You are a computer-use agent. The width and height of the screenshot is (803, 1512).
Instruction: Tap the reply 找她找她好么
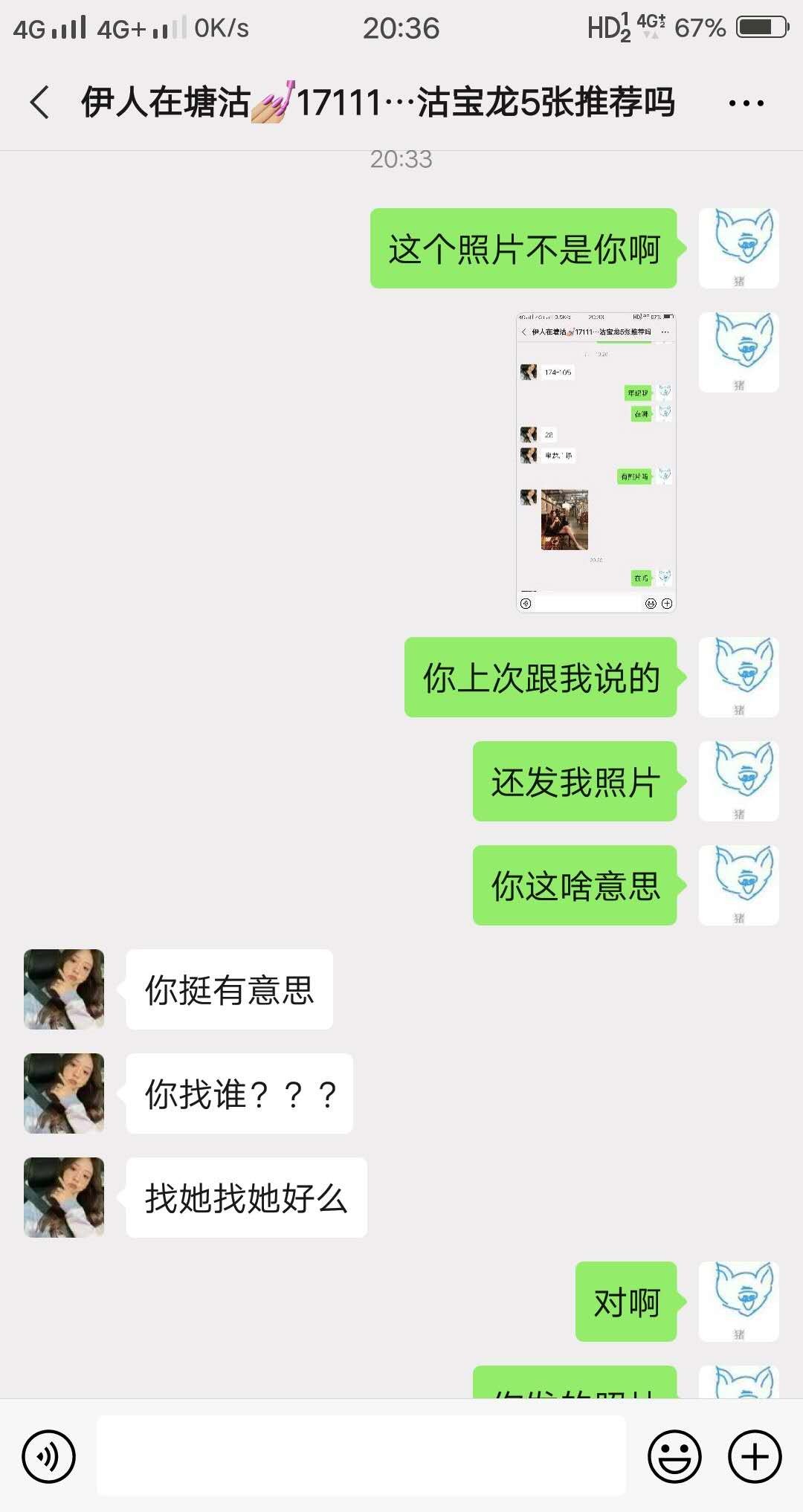point(245,1197)
